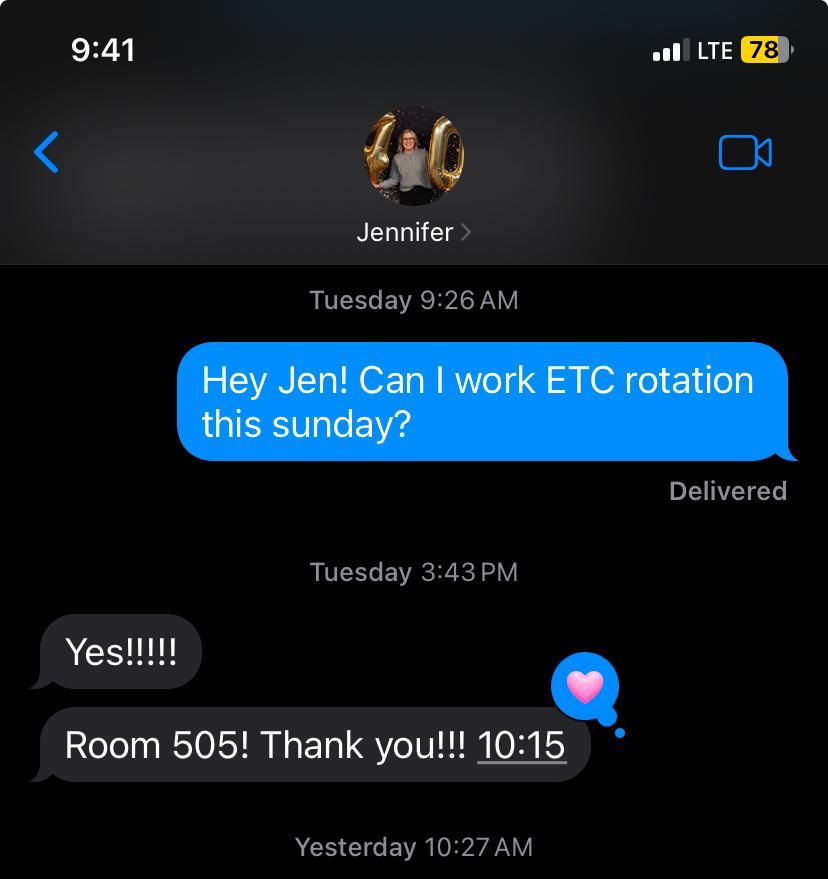Go back to the messages list
The width and height of the screenshot is (828, 879).
[46, 153]
